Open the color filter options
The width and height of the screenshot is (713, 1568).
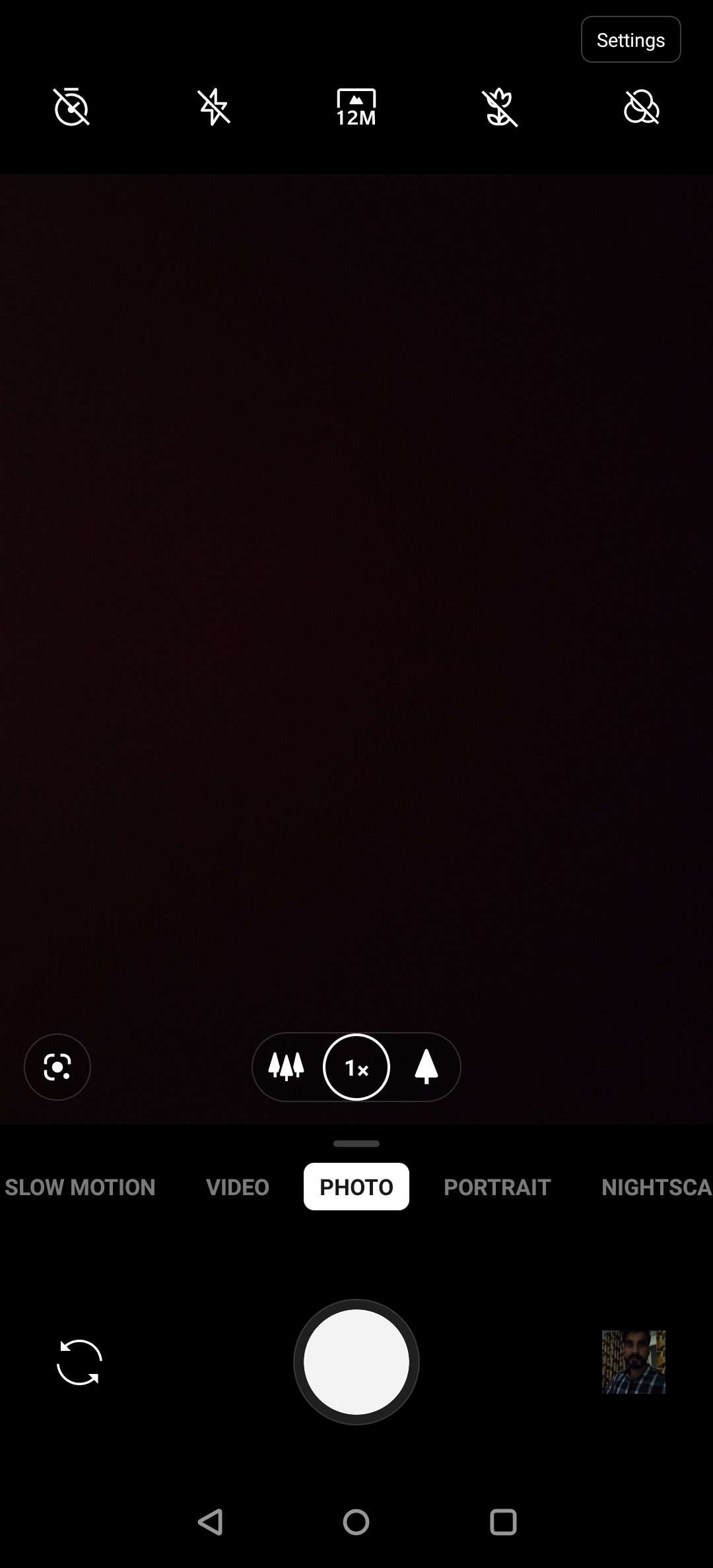click(641, 108)
